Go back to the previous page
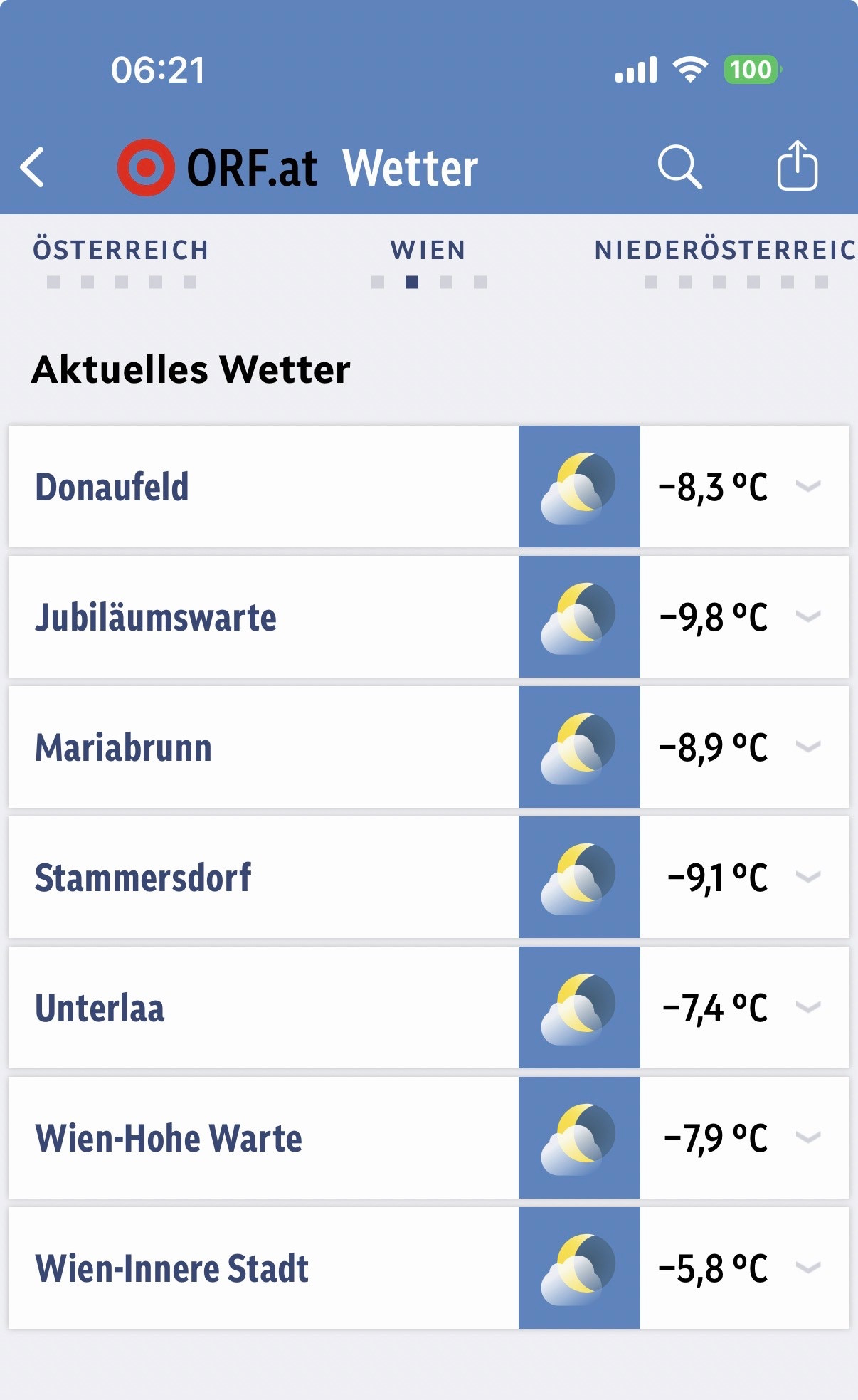 33,168
